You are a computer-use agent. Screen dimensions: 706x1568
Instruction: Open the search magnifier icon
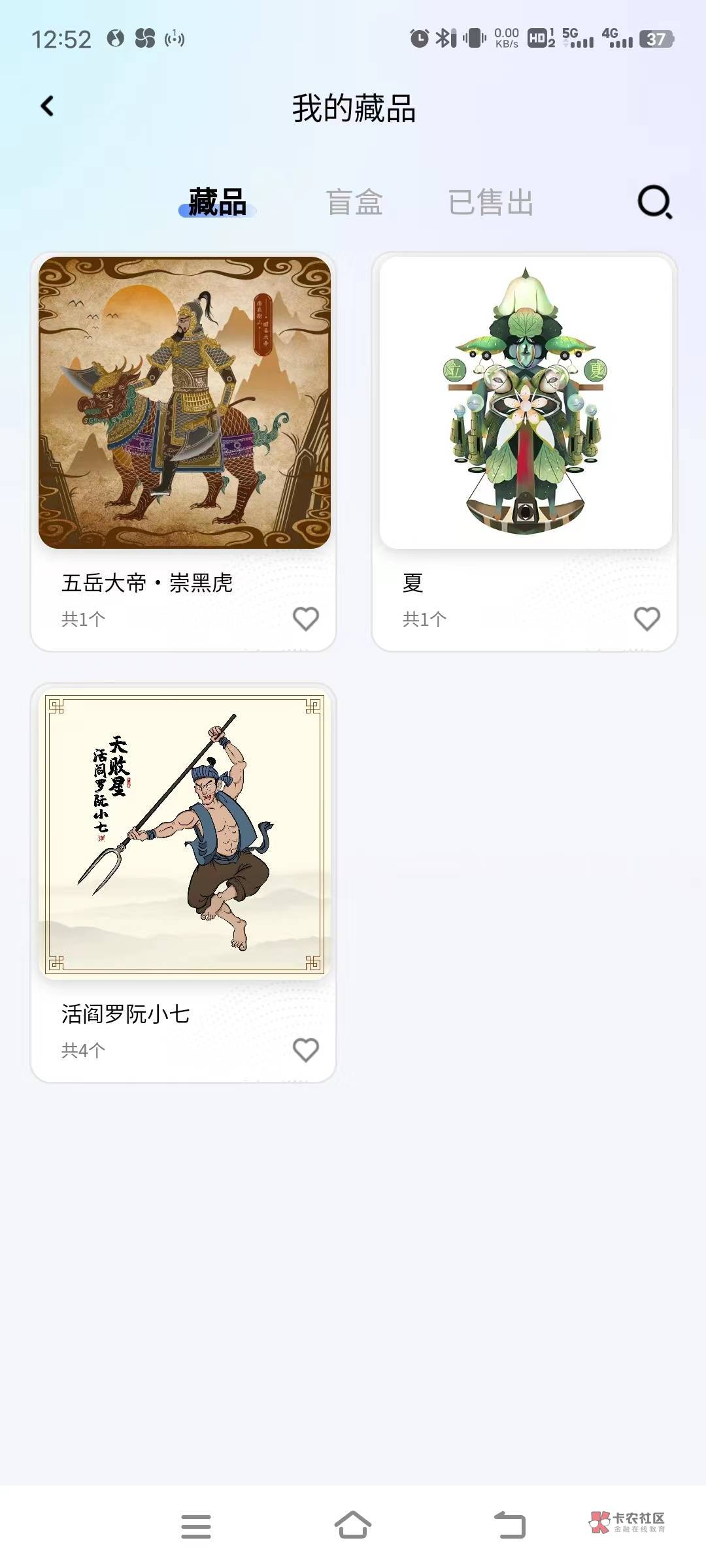click(x=655, y=202)
